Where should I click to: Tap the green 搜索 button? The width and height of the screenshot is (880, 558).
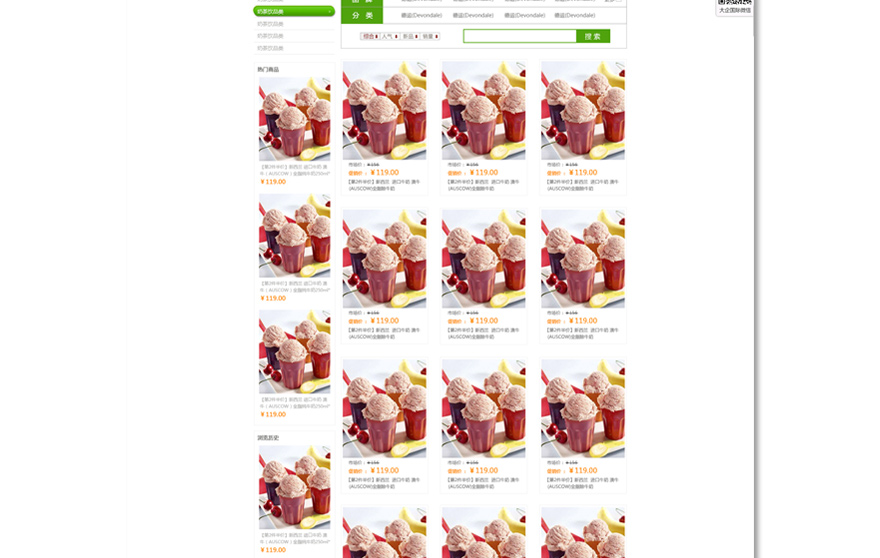pyautogui.click(x=593, y=36)
